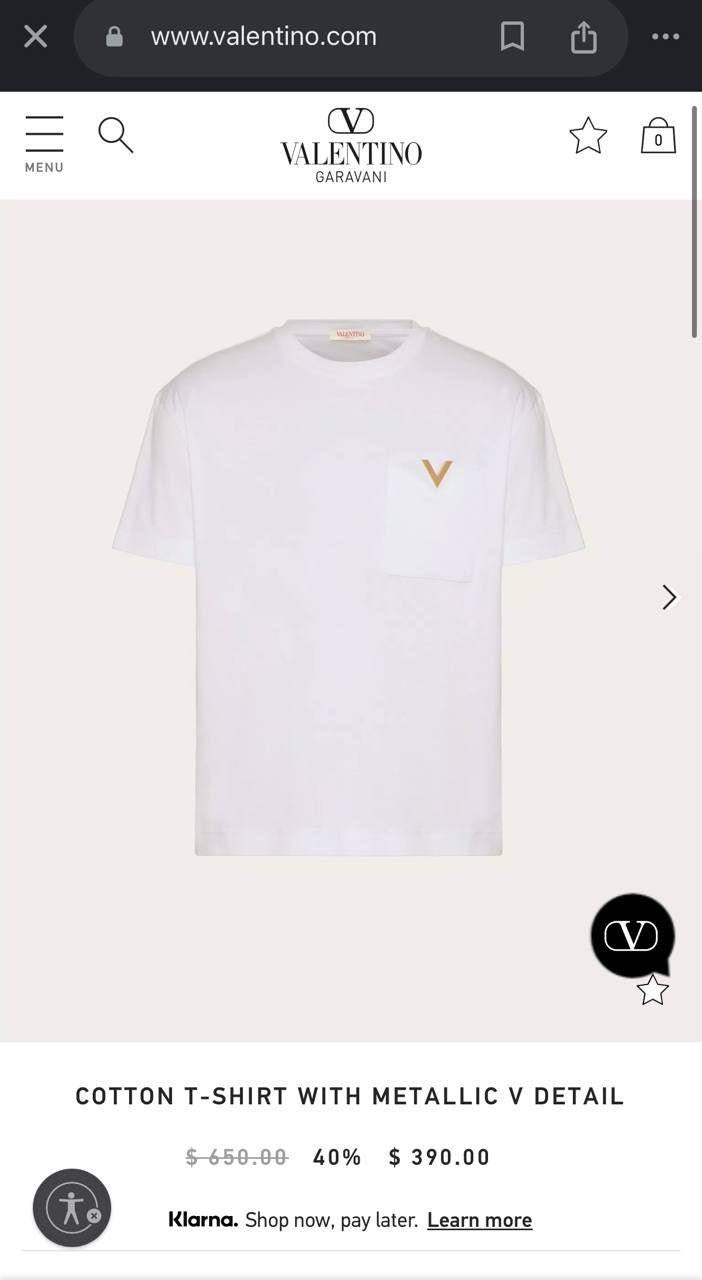Open the site MENU drawer
Screen dimensions: 702x1280
(x=44, y=144)
